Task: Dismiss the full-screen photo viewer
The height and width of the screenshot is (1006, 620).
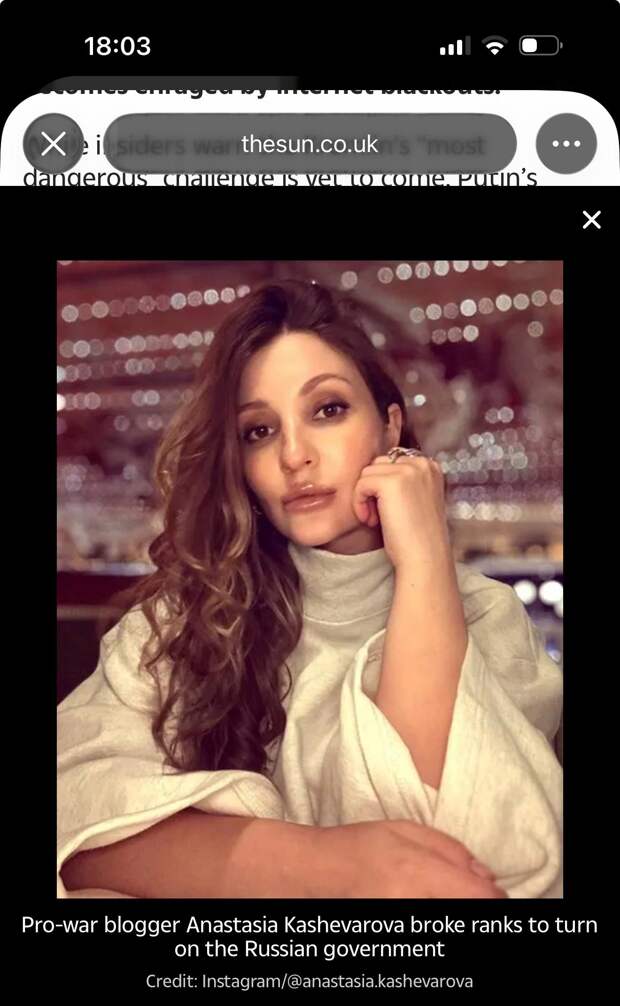Action: tap(592, 220)
